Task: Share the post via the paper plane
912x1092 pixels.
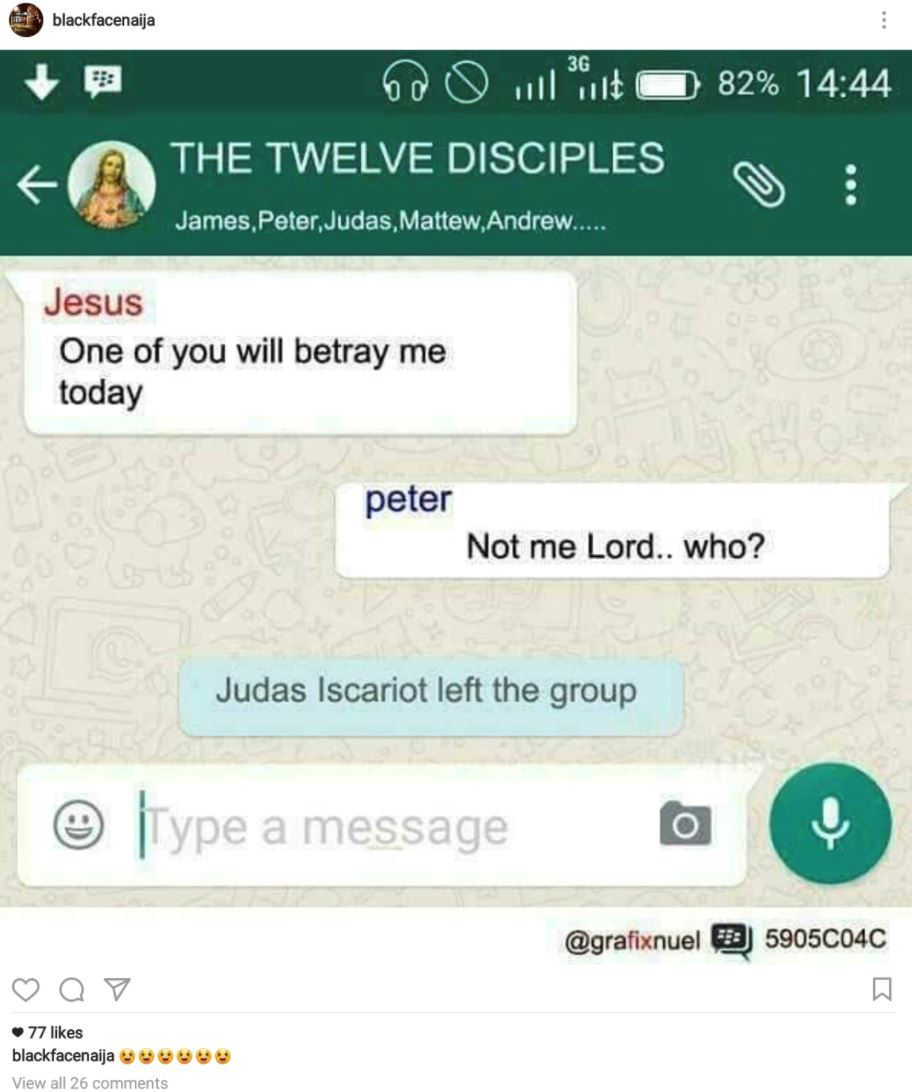Action: [x=116, y=990]
